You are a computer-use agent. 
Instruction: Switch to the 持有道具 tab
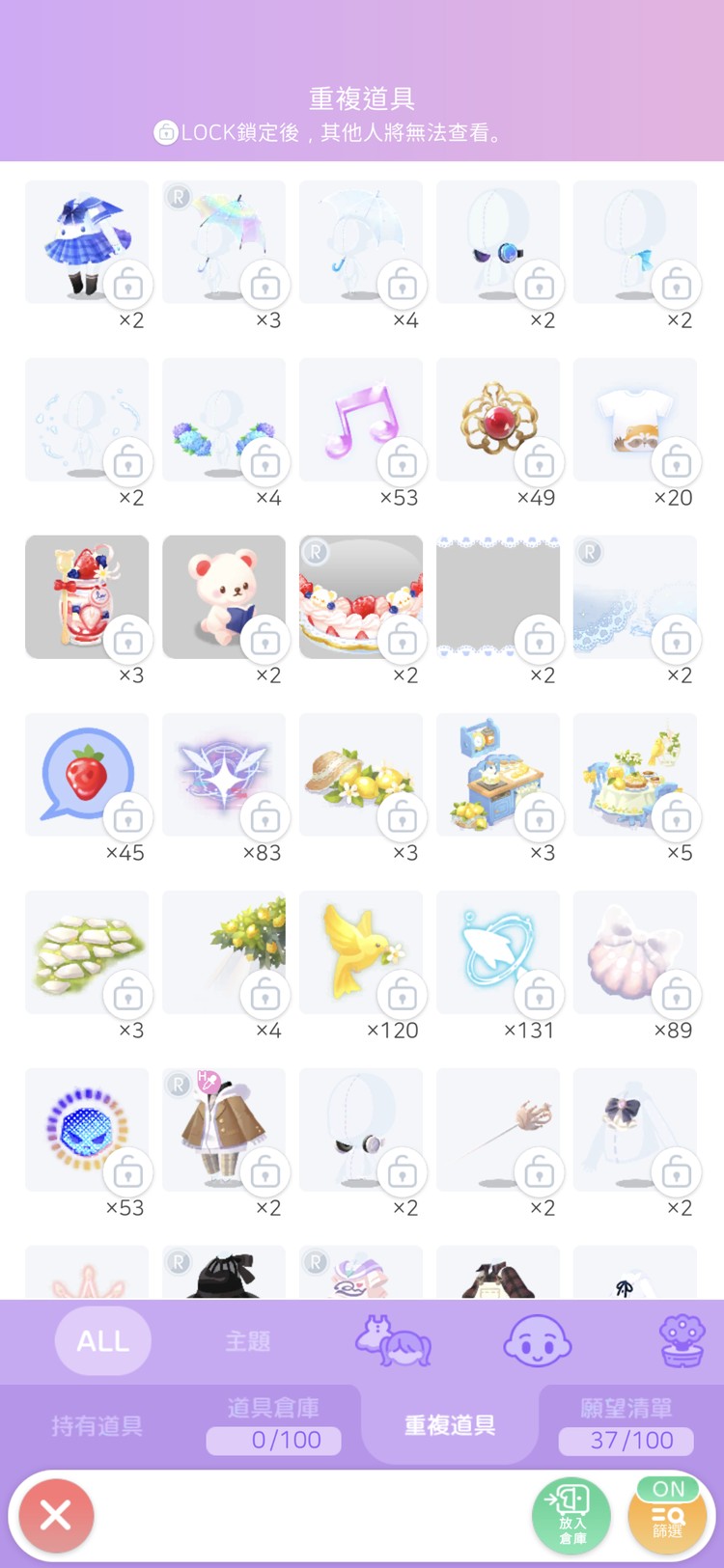click(x=97, y=1425)
